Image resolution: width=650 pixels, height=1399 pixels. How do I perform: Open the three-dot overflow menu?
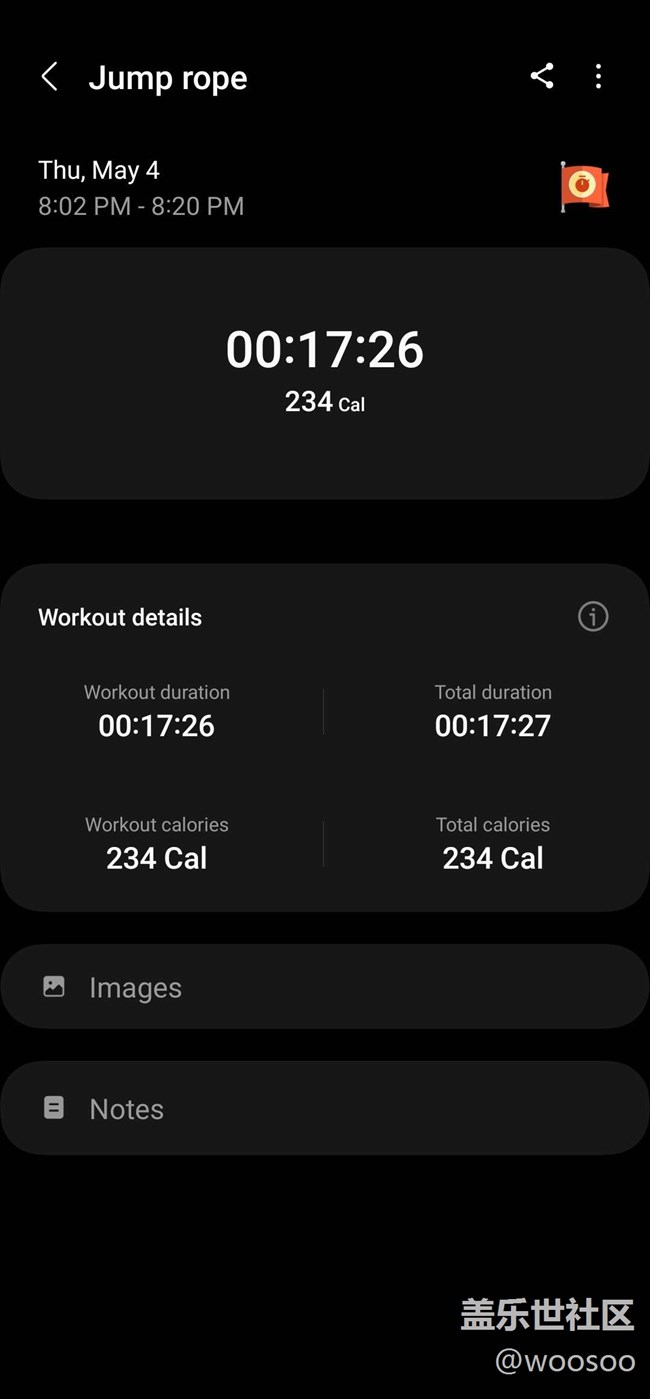tap(598, 76)
